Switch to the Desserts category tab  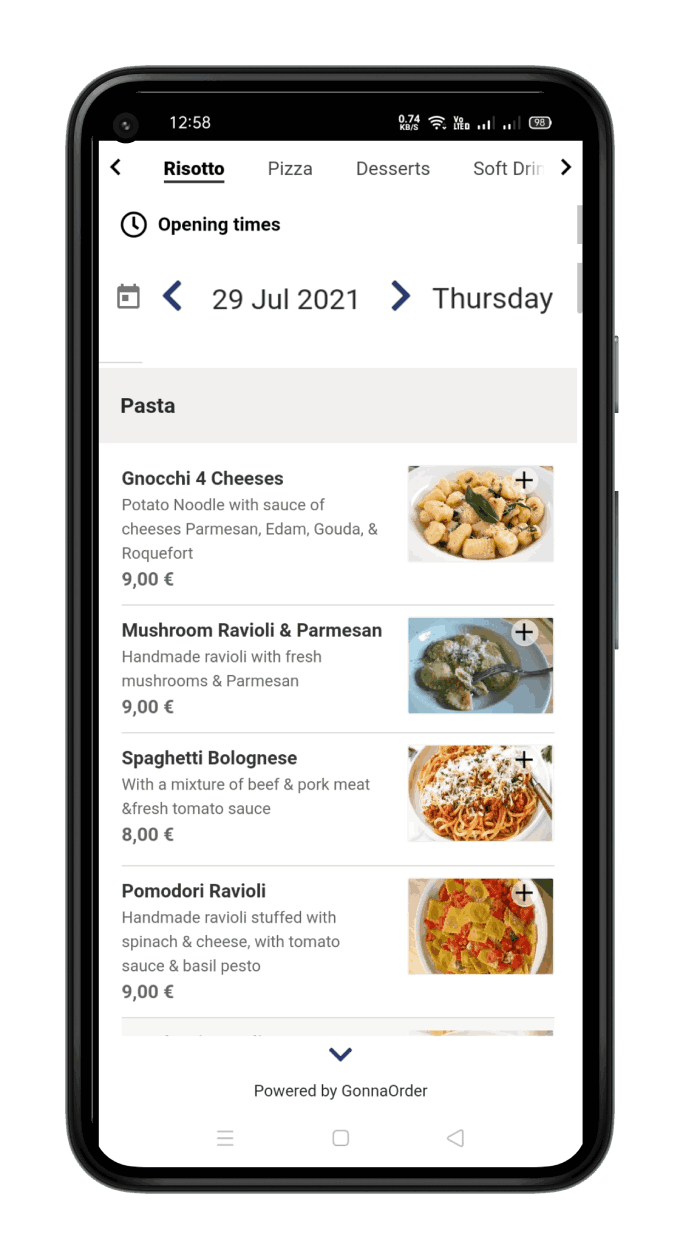pos(393,168)
